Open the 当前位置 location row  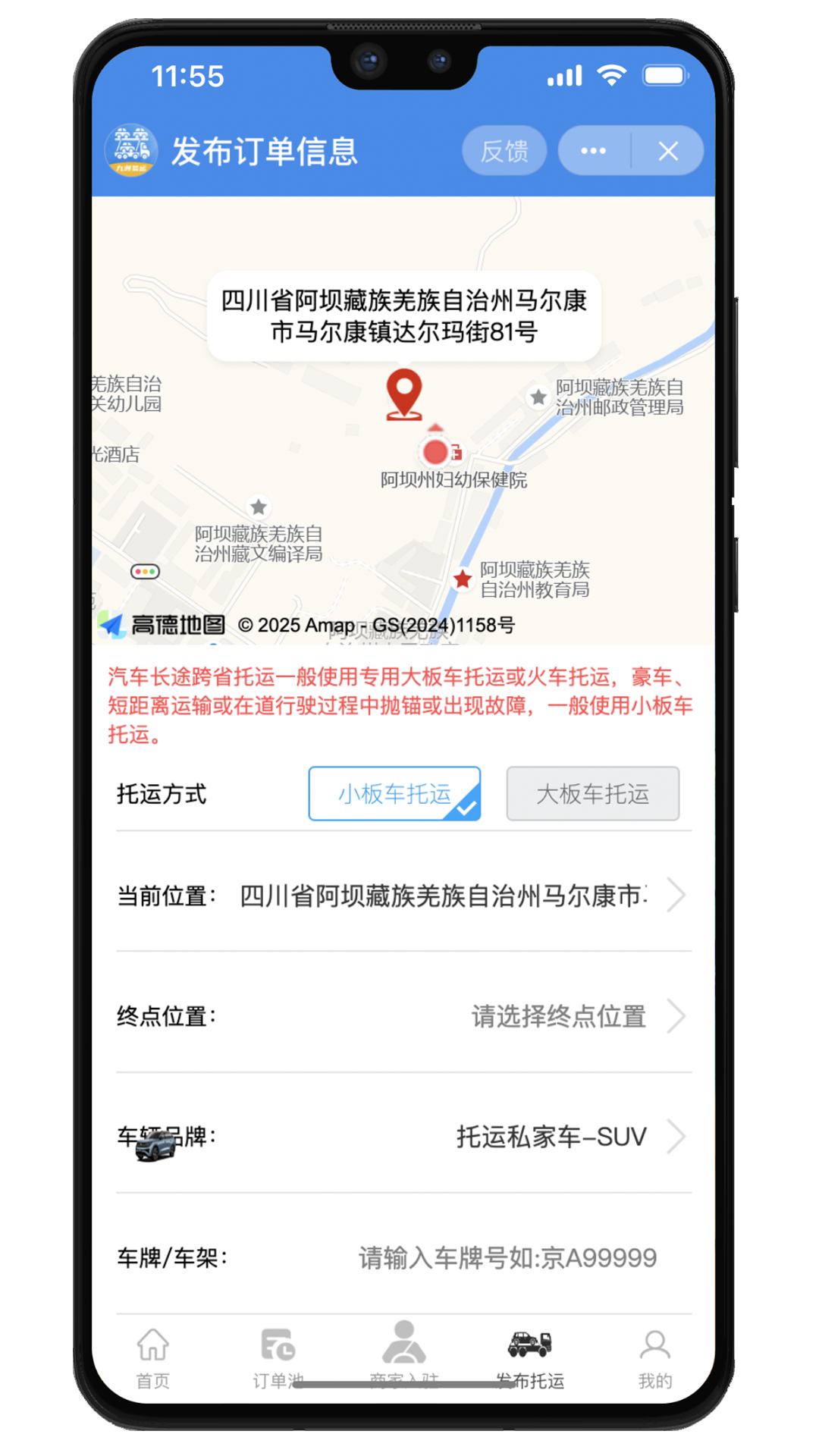(403, 896)
